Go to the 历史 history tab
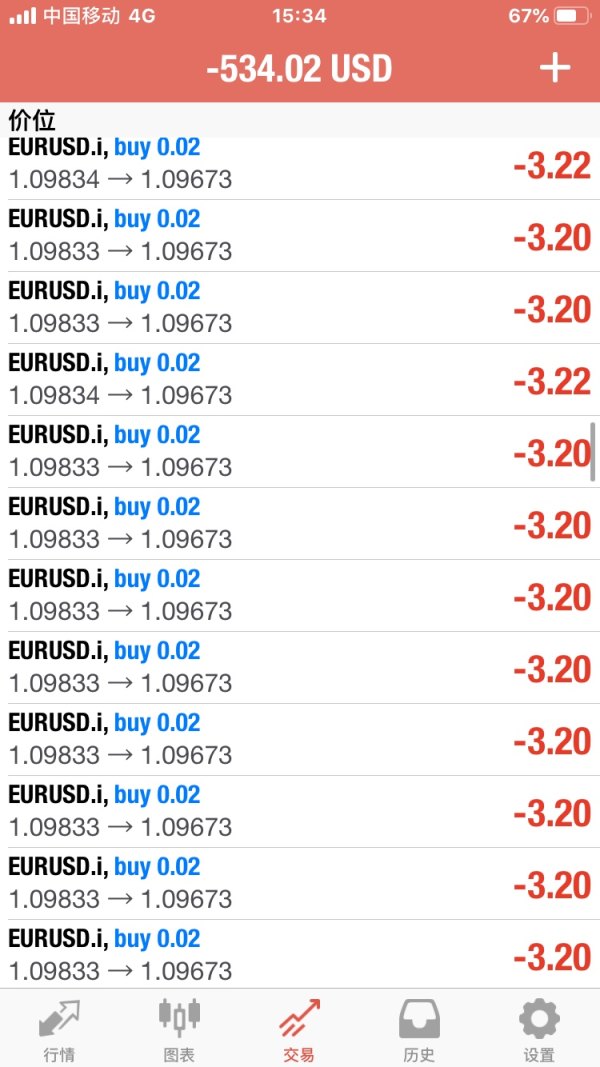Viewport: 600px width, 1067px height. tap(419, 1030)
